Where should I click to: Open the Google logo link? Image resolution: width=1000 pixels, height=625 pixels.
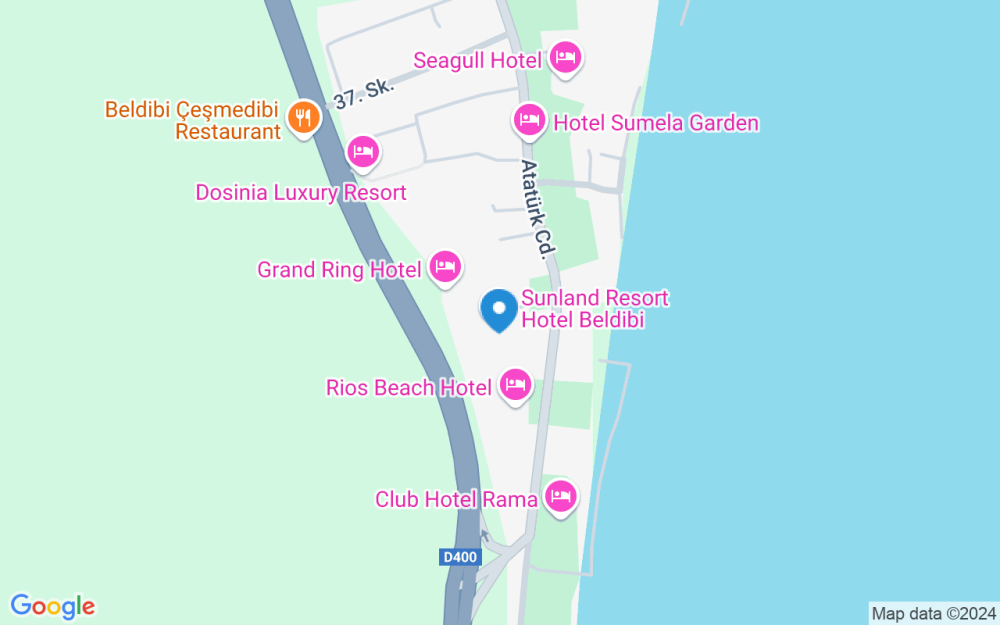click(x=52, y=606)
